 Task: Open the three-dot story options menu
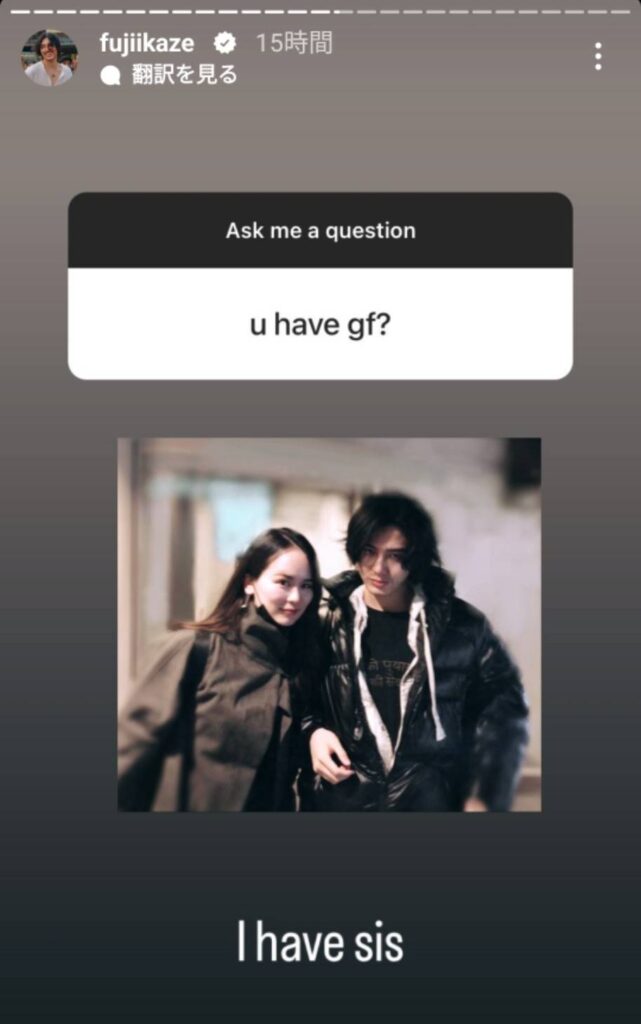pos(597,56)
